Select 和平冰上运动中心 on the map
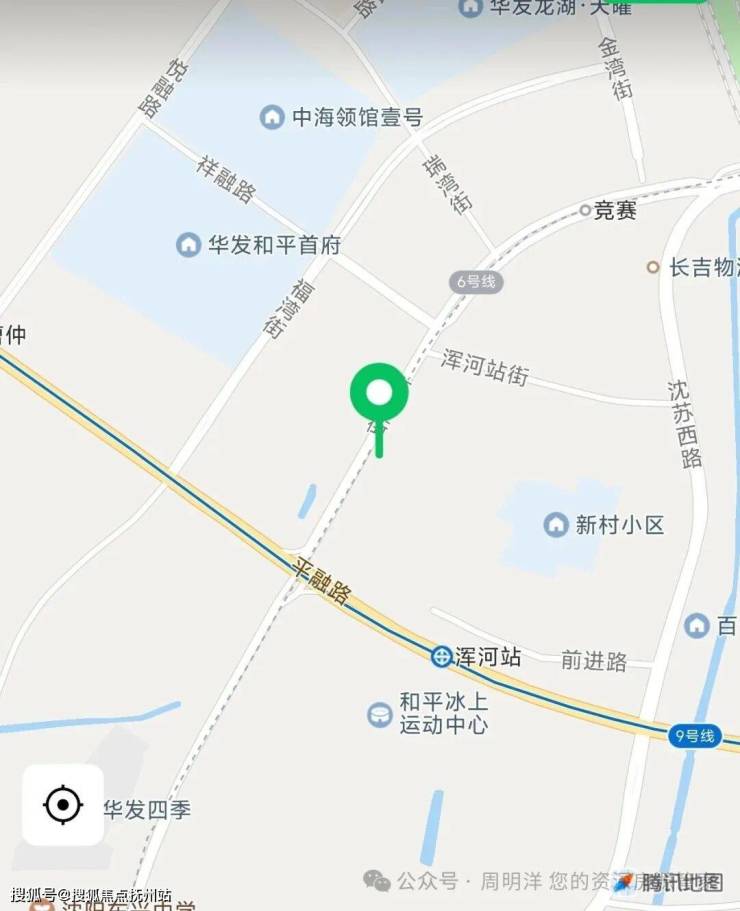Image resolution: width=740 pixels, height=911 pixels. [380, 713]
